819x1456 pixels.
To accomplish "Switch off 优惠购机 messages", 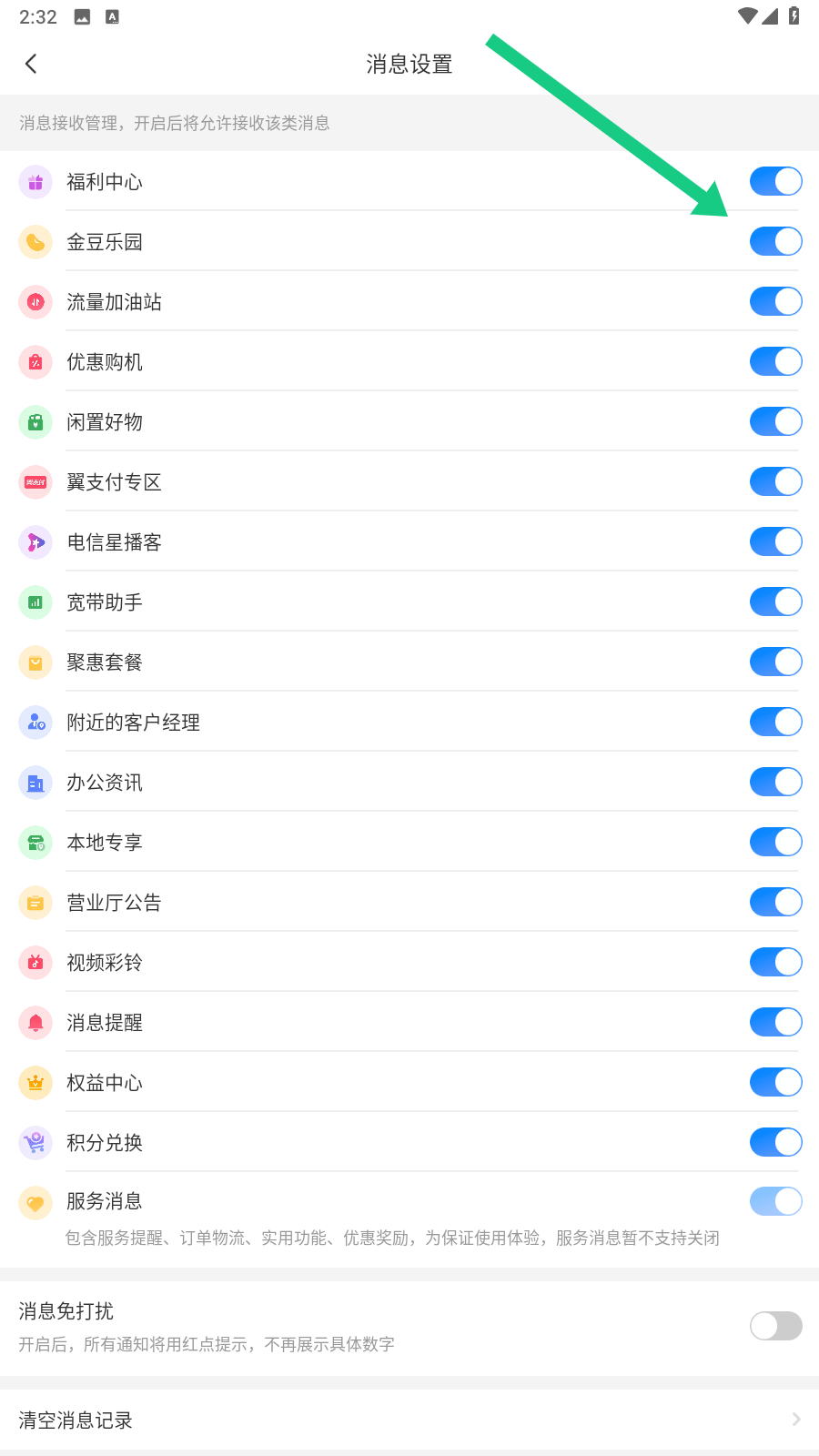I will coord(775,361).
